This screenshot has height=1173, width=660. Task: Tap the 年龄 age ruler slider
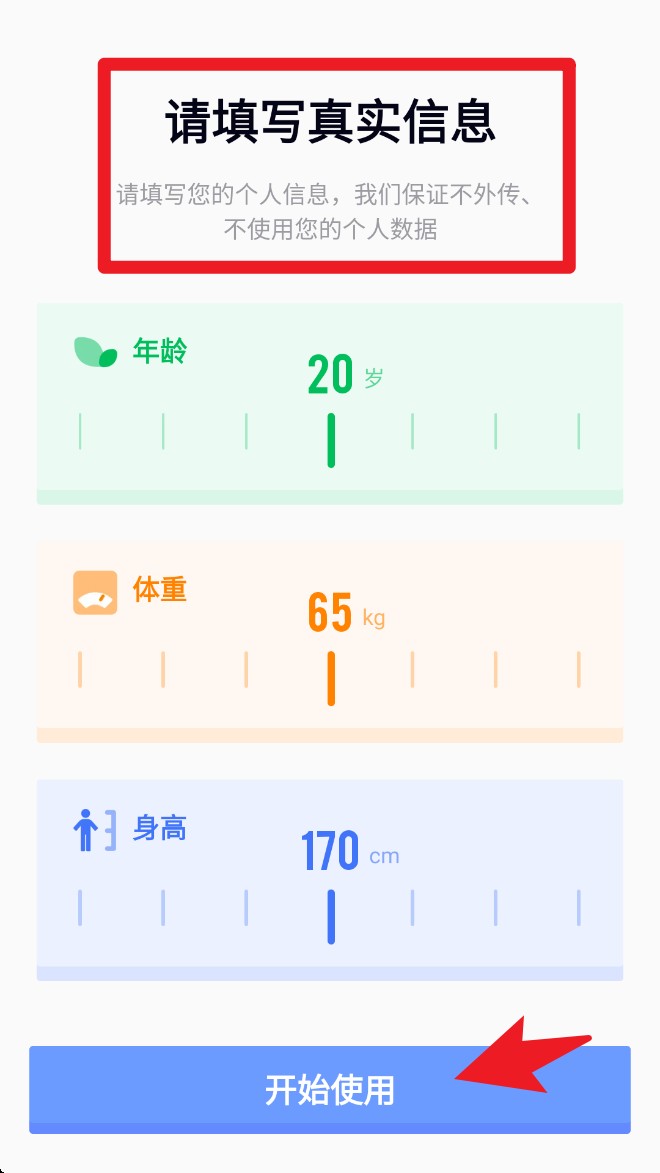point(330,439)
